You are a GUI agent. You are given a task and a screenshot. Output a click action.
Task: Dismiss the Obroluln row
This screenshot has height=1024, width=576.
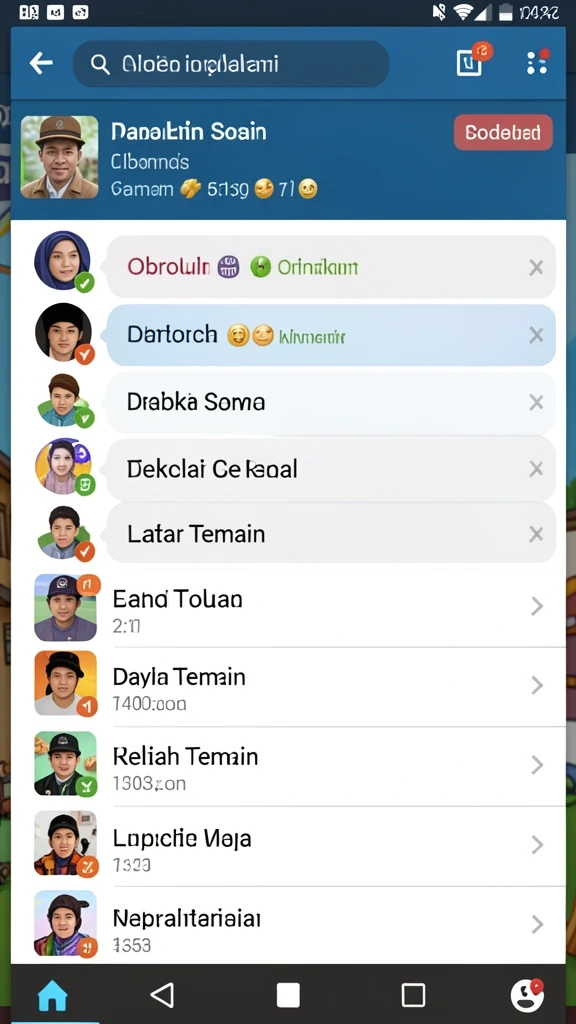pos(536,268)
